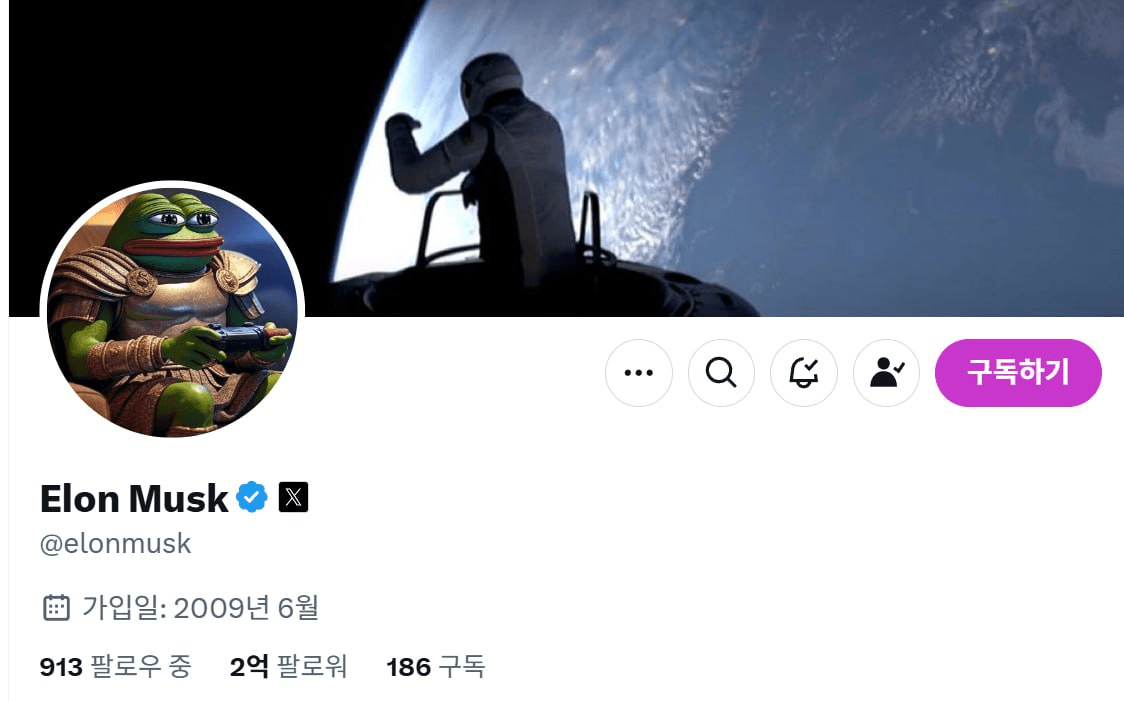Screen dimensions: 1124x701
Task: Tap the blue verified checkmark badge
Action: click(252, 497)
